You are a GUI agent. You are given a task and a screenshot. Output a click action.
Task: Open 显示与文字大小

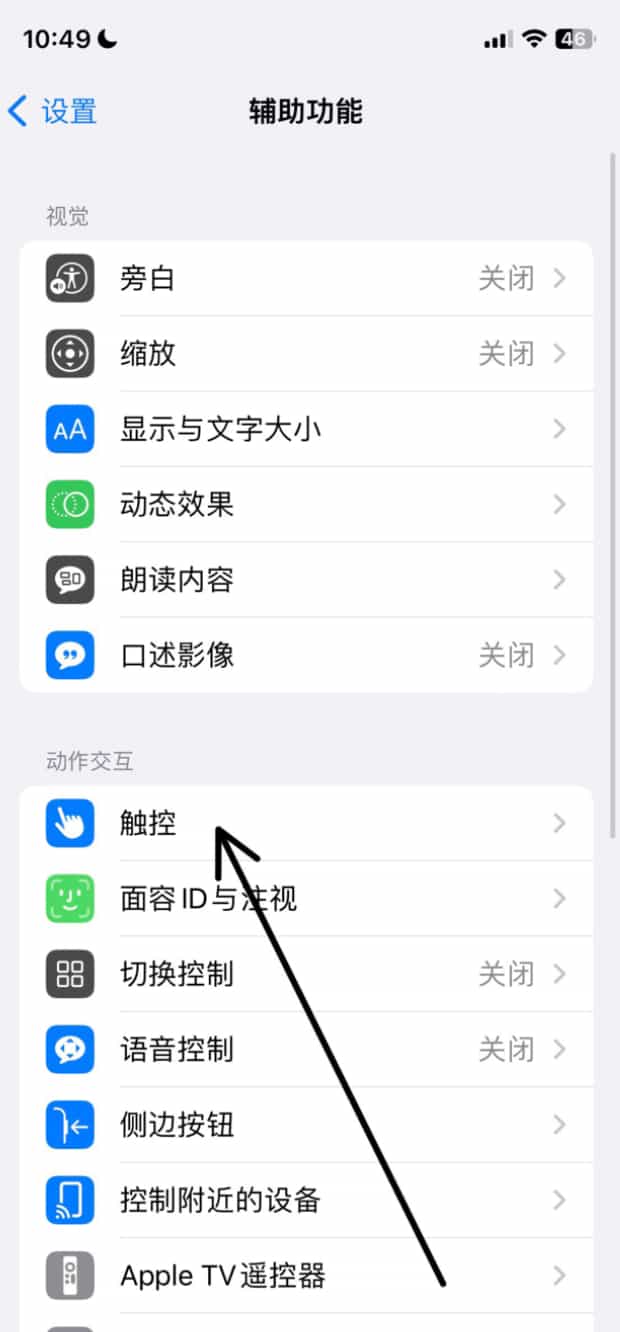(305, 430)
